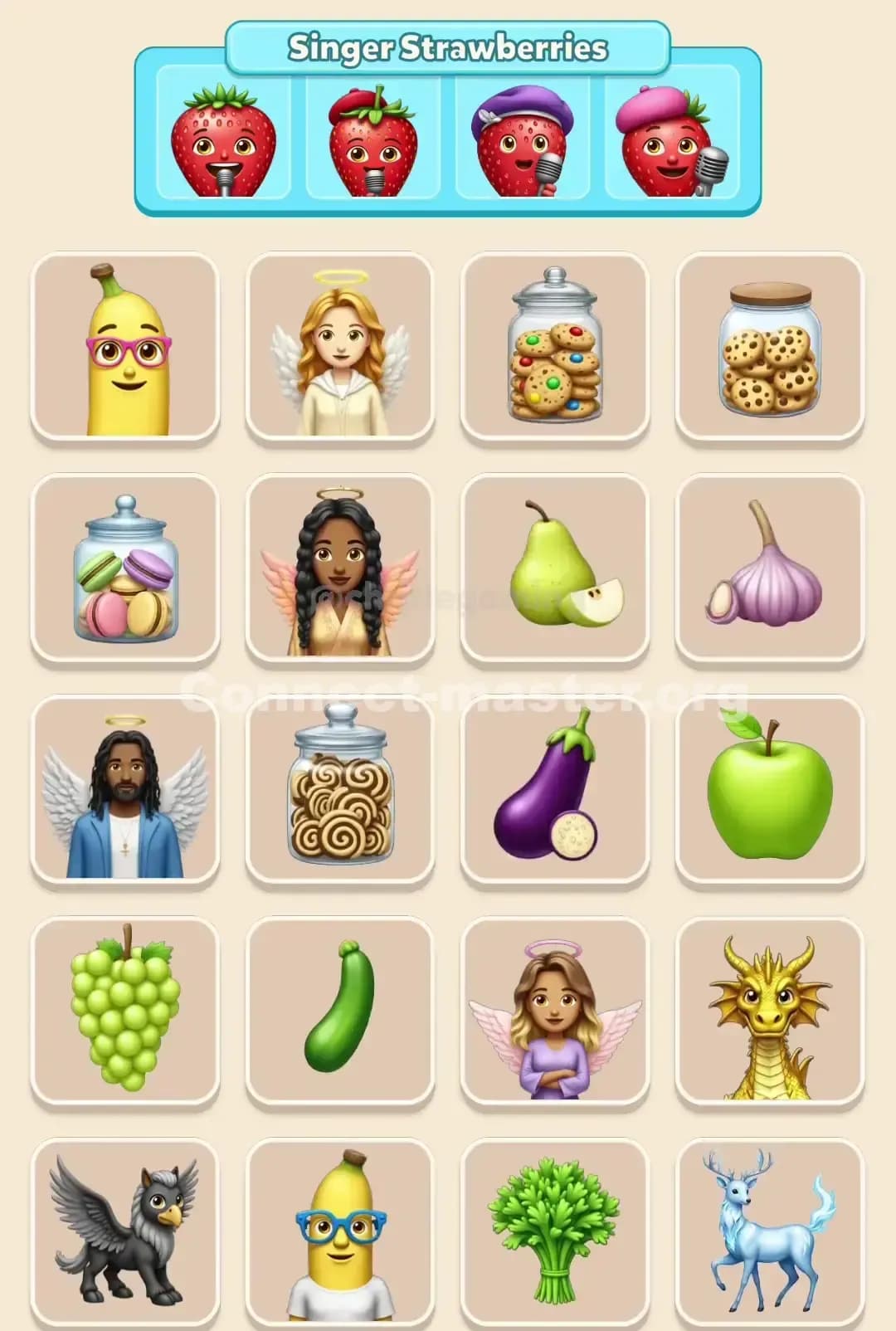Choose the black griffin tile
Image resolution: width=896 pixels, height=1331 pixels.
tap(125, 1232)
